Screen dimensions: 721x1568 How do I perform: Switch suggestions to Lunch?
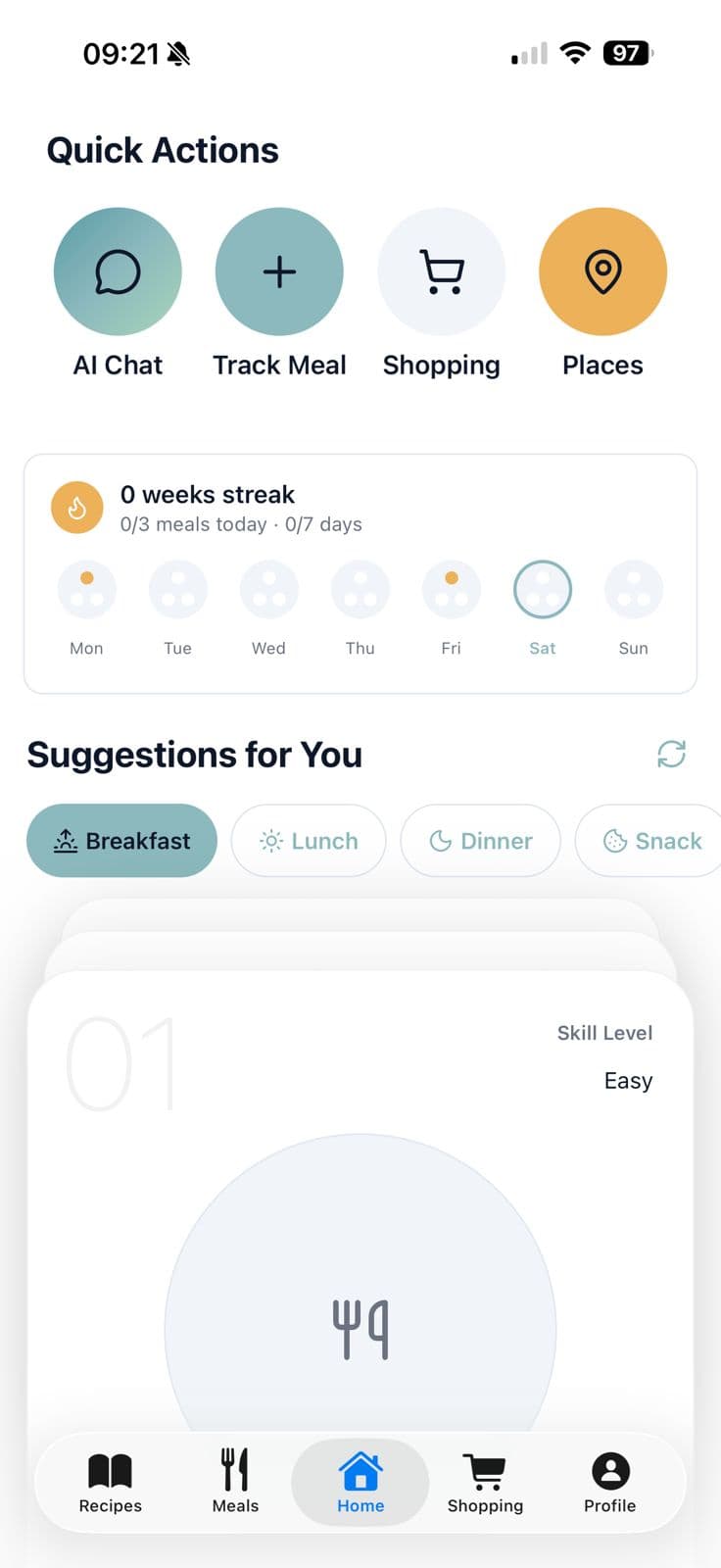pos(309,841)
